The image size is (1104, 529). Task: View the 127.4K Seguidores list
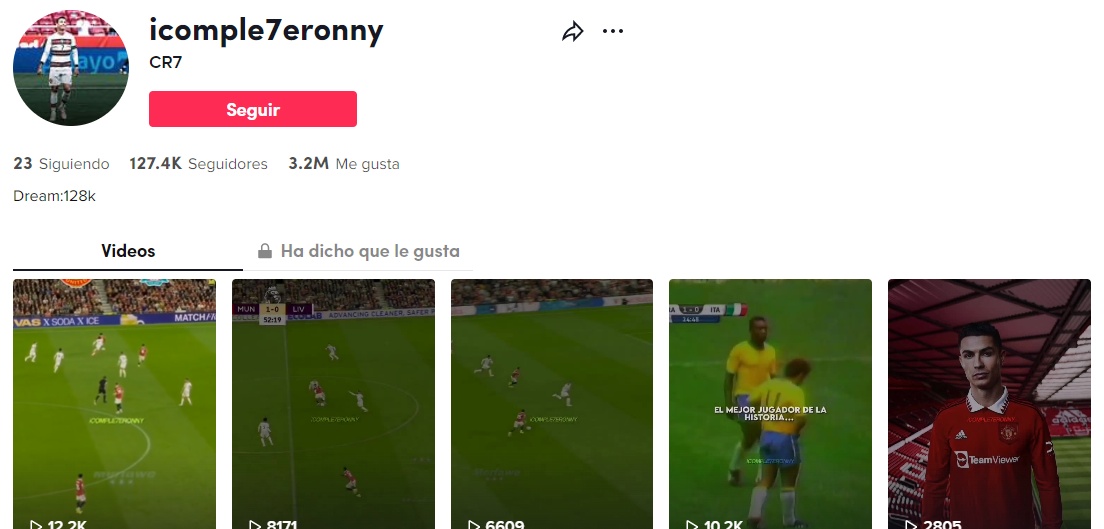(198, 164)
